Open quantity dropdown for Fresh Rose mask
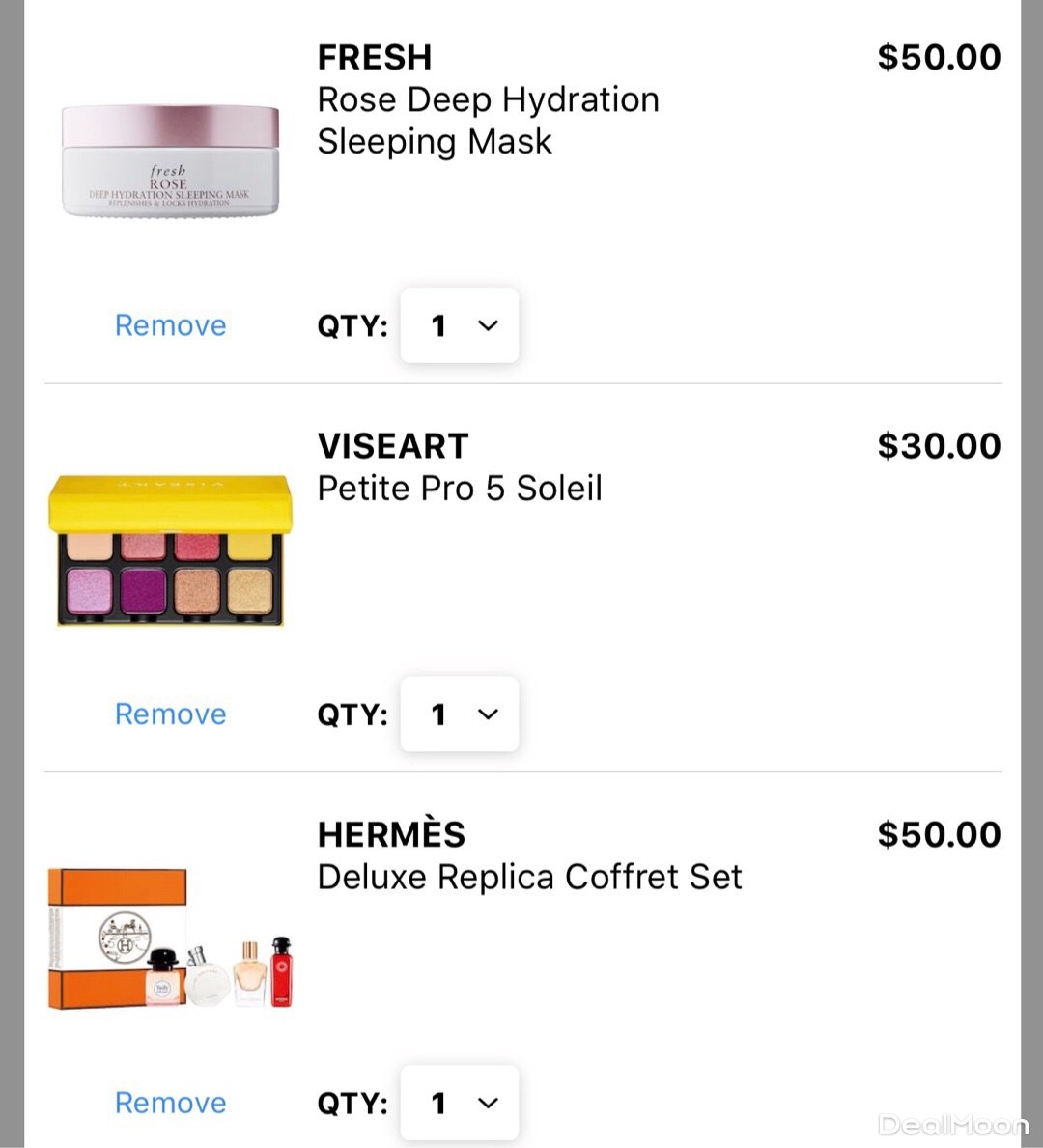 pos(460,325)
